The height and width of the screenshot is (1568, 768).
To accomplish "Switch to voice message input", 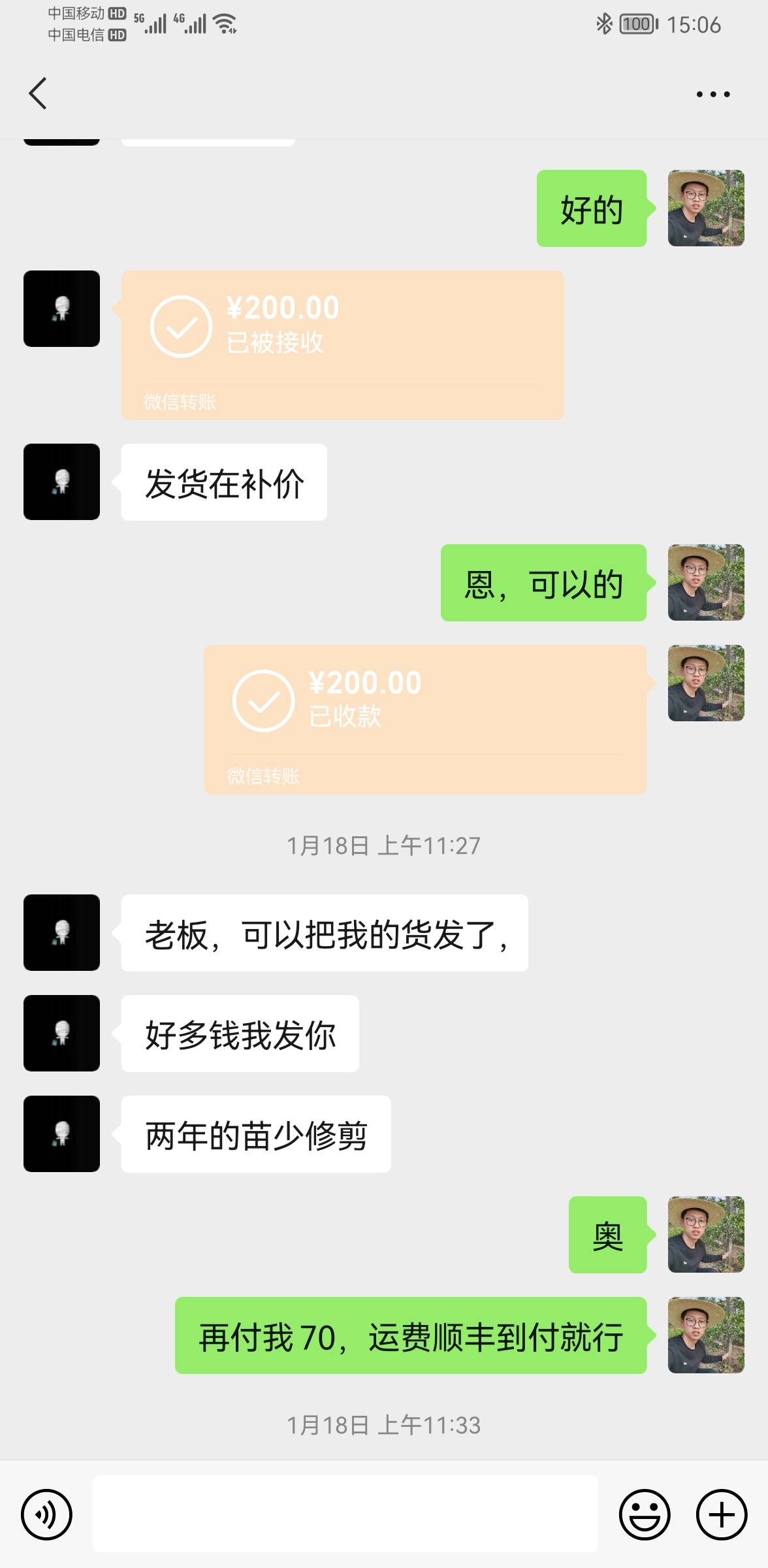I will click(46, 1514).
